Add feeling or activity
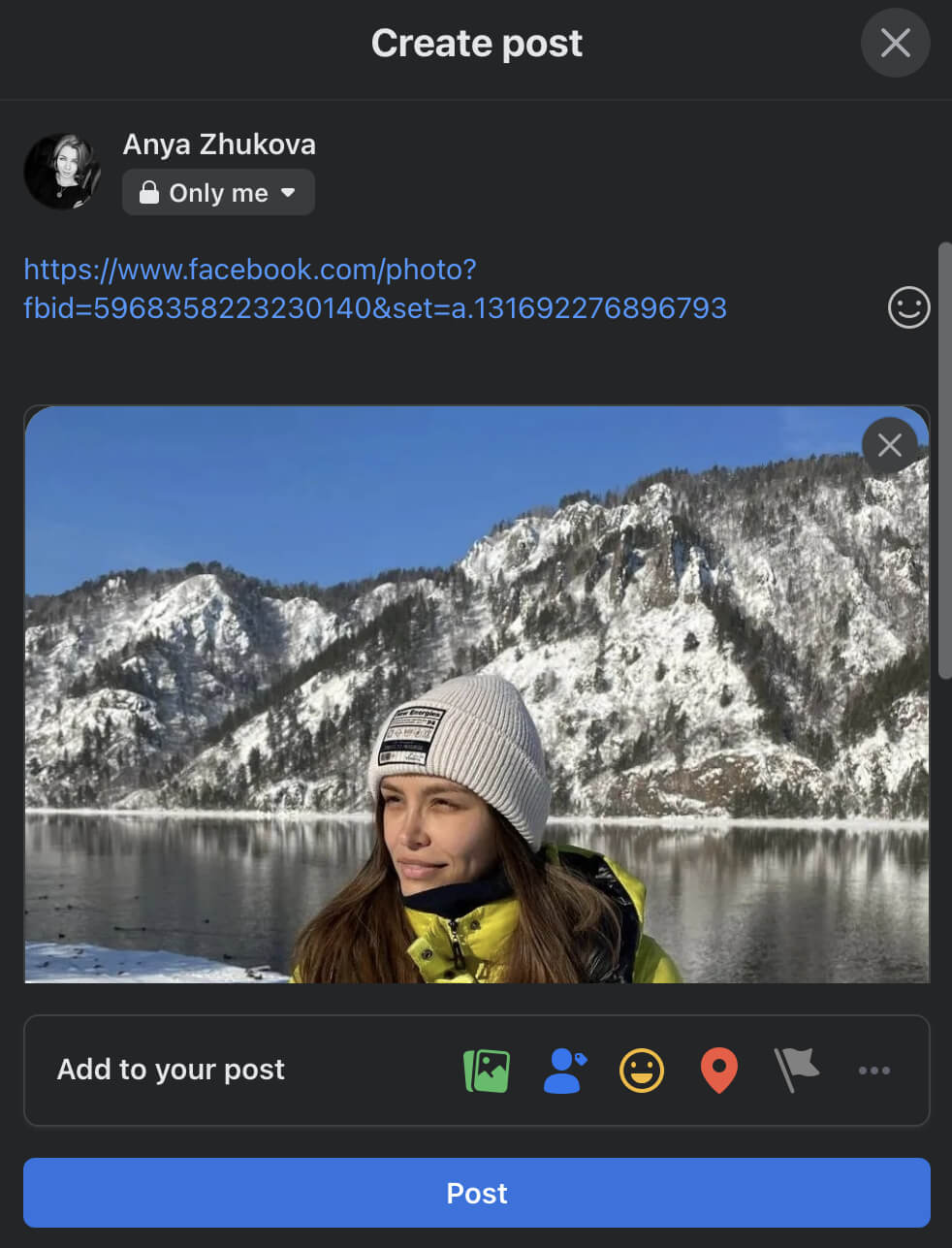 click(x=642, y=1071)
